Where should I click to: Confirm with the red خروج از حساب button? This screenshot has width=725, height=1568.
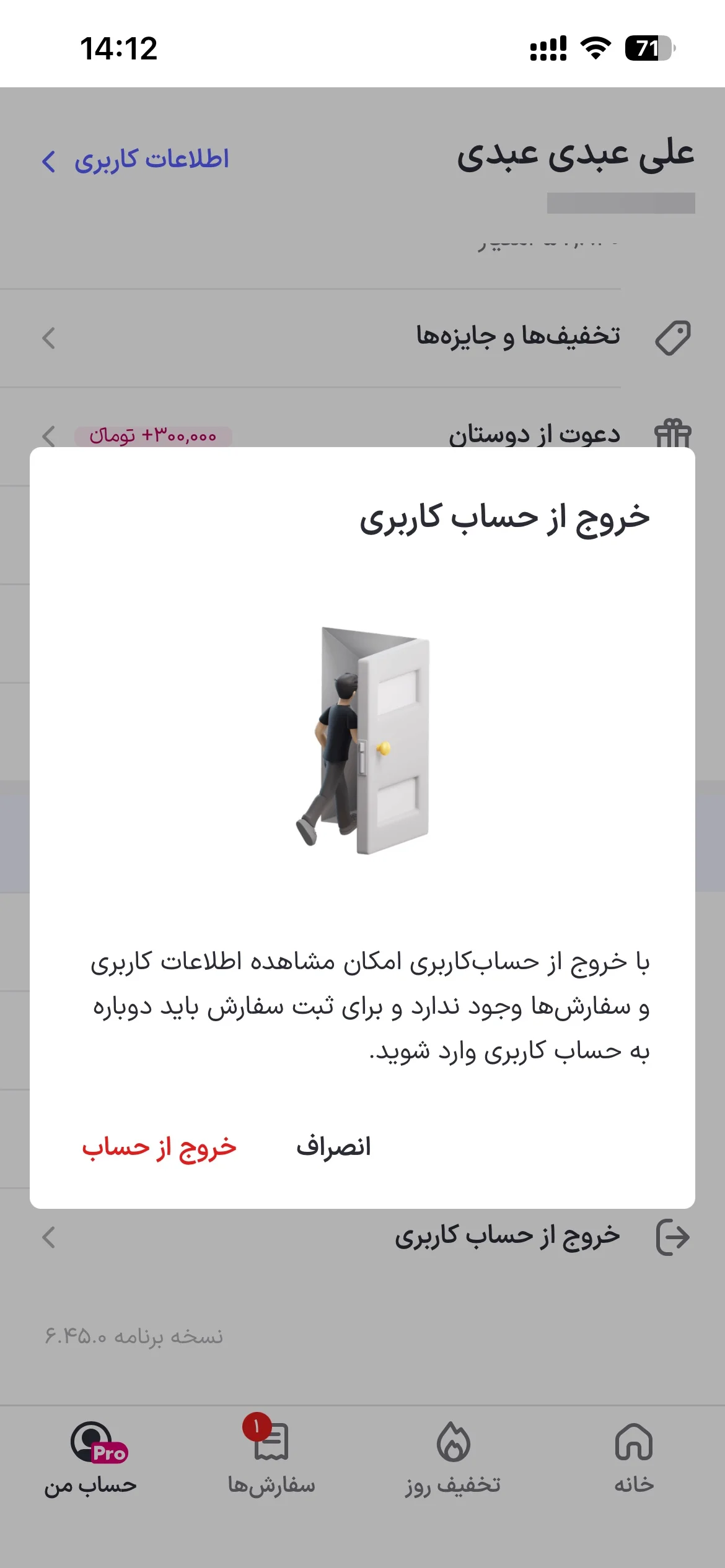(159, 1148)
